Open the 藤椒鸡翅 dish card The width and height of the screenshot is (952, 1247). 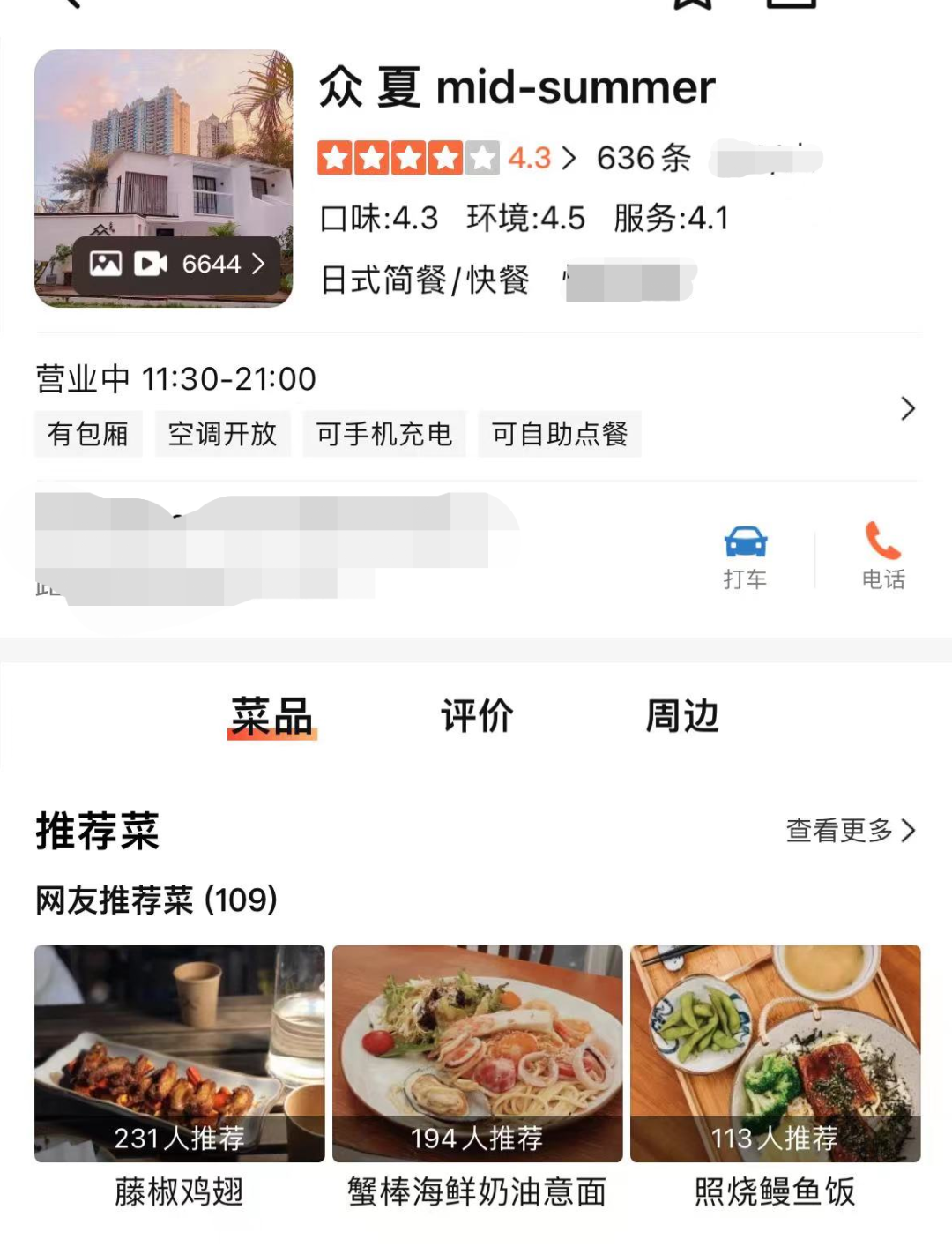(x=180, y=1054)
